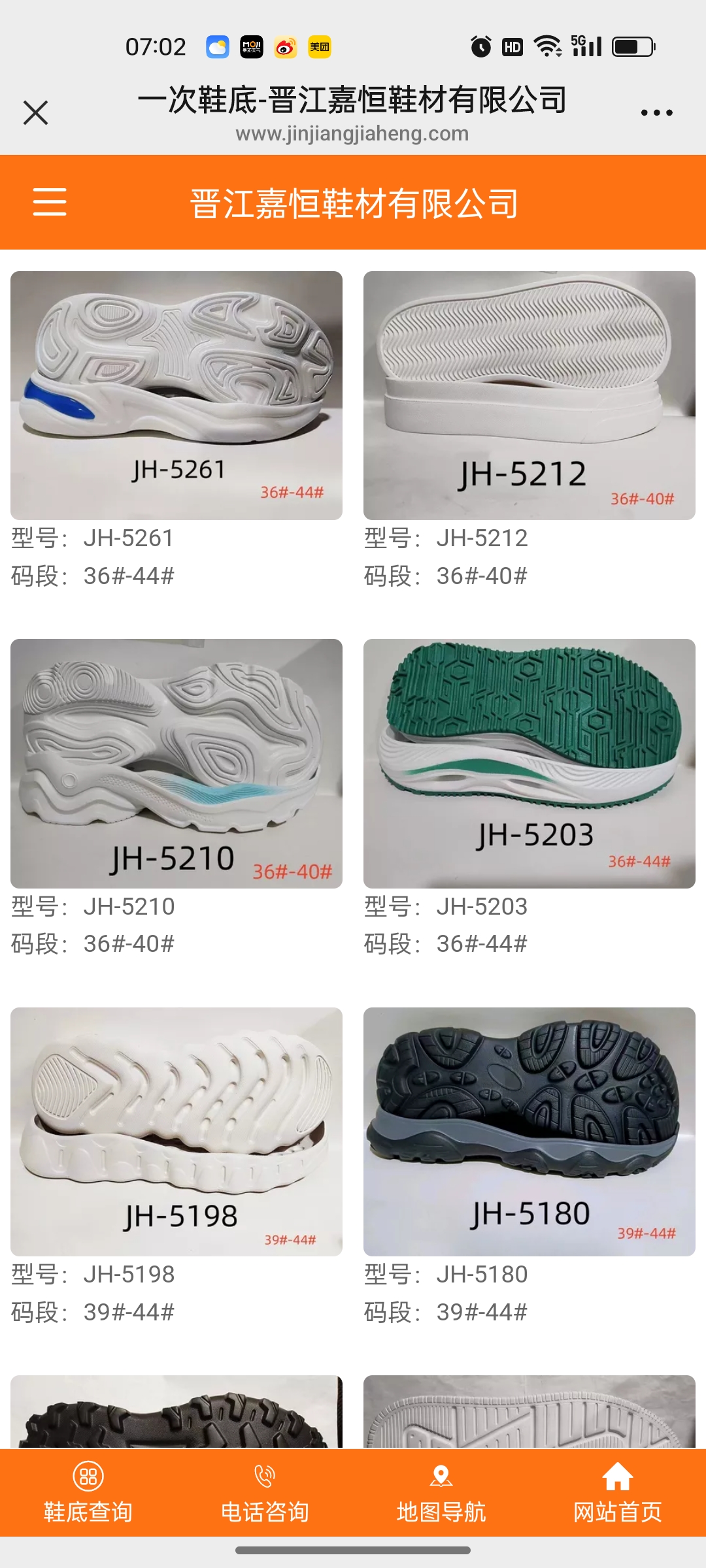The height and width of the screenshot is (1568, 706).
Task: Return to 网站首页 homepage
Action: 618,1492
